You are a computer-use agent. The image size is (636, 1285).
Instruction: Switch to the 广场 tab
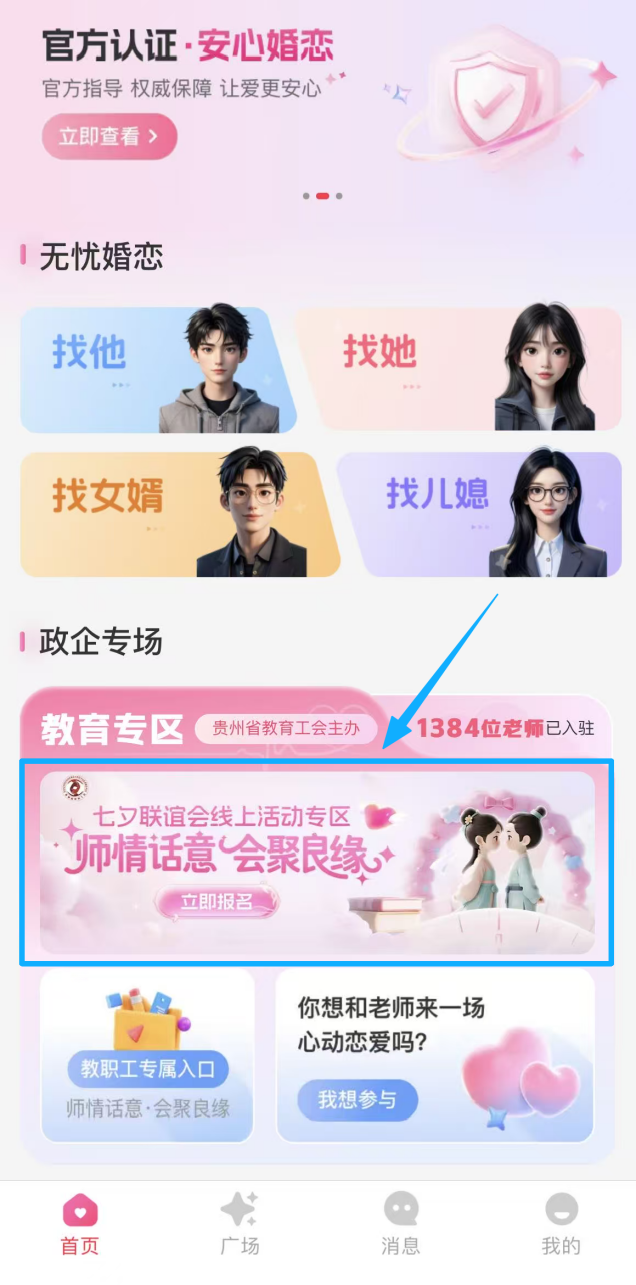(239, 1224)
